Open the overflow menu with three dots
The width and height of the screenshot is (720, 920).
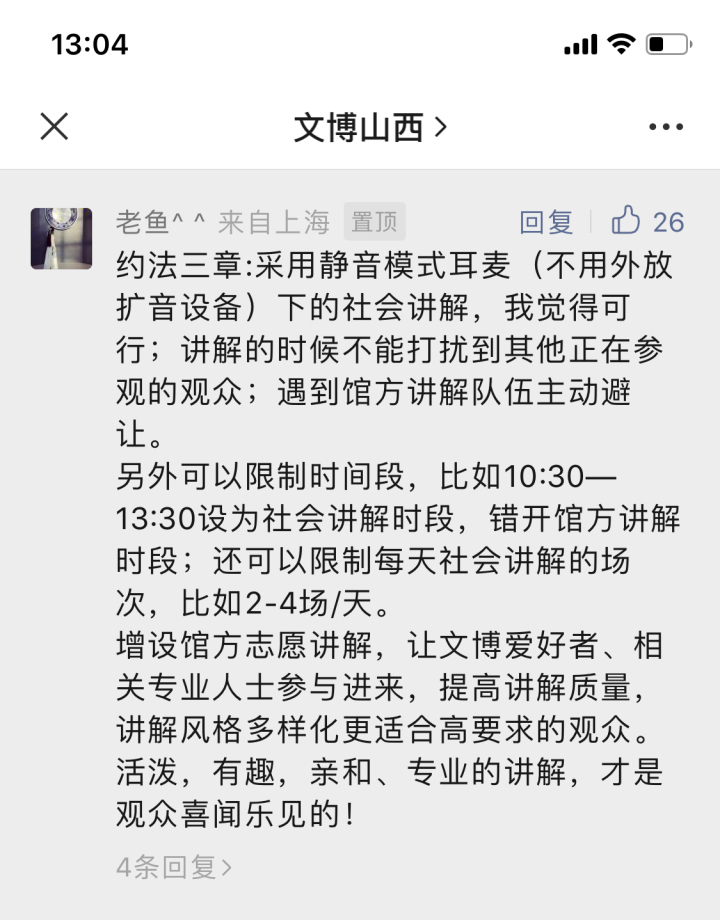[x=665, y=127]
